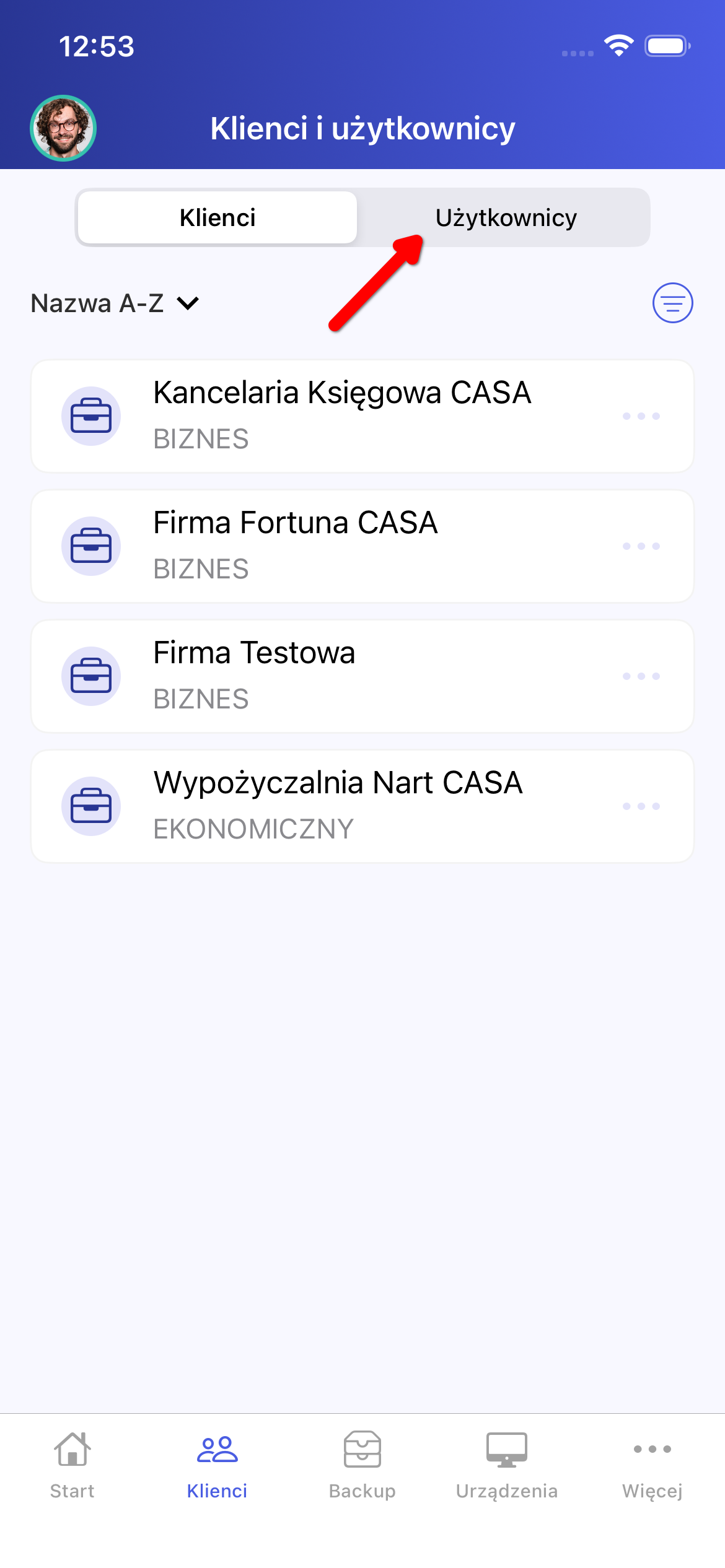This screenshot has height=1568, width=725.
Task: Open the Więcej tab
Action: click(652, 1465)
